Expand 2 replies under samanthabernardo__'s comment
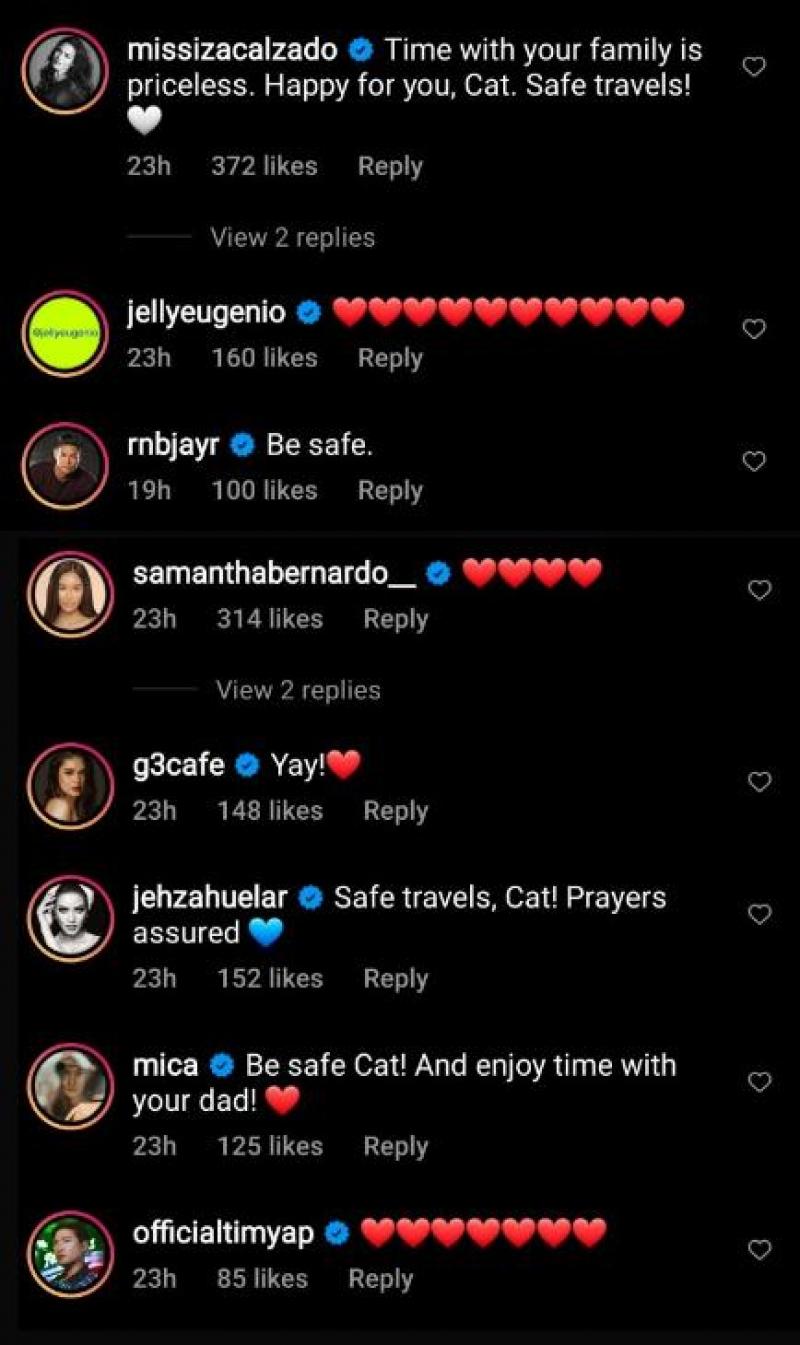Image resolution: width=800 pixels, height=1345 pixels. coord(298,690)
